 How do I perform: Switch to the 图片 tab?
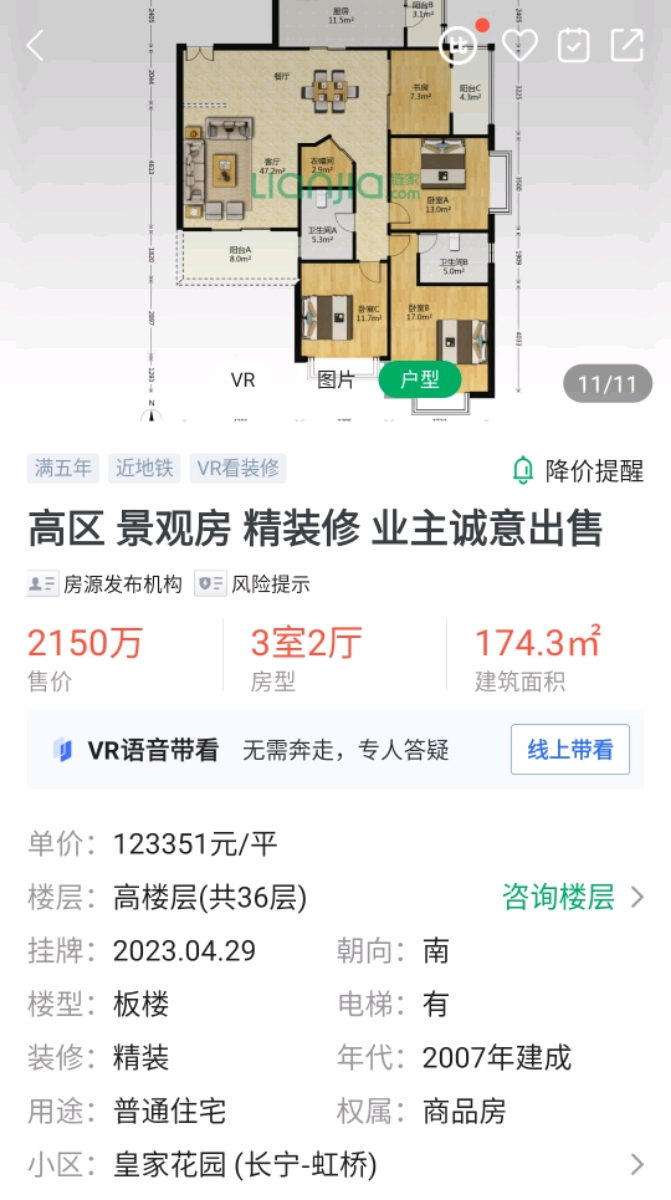pyautogui.click(x=336, y=380)
